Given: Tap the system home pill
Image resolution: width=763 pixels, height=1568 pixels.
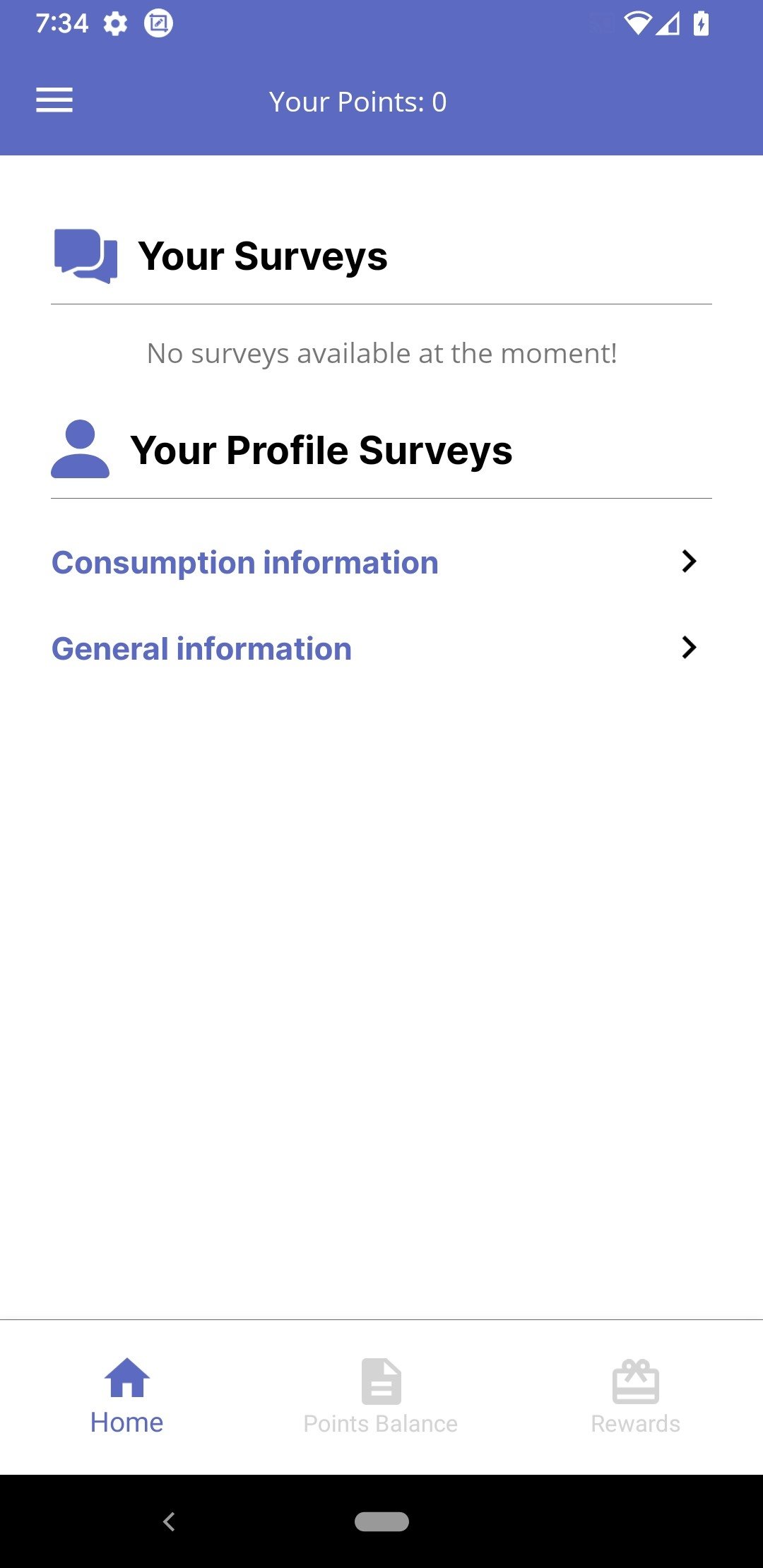Looking at the screenshot, I should tap(381, 1521).
